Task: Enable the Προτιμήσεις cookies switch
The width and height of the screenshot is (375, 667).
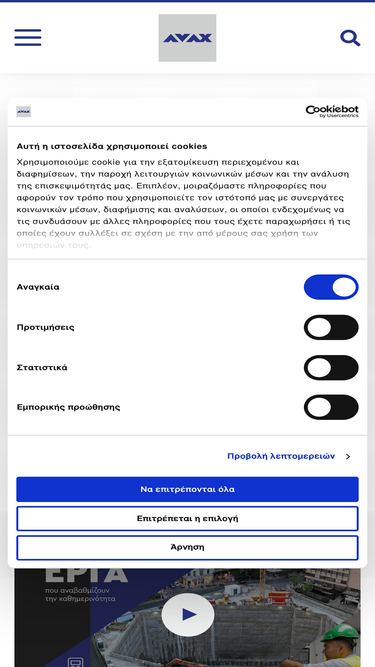Action: (331, 328)
